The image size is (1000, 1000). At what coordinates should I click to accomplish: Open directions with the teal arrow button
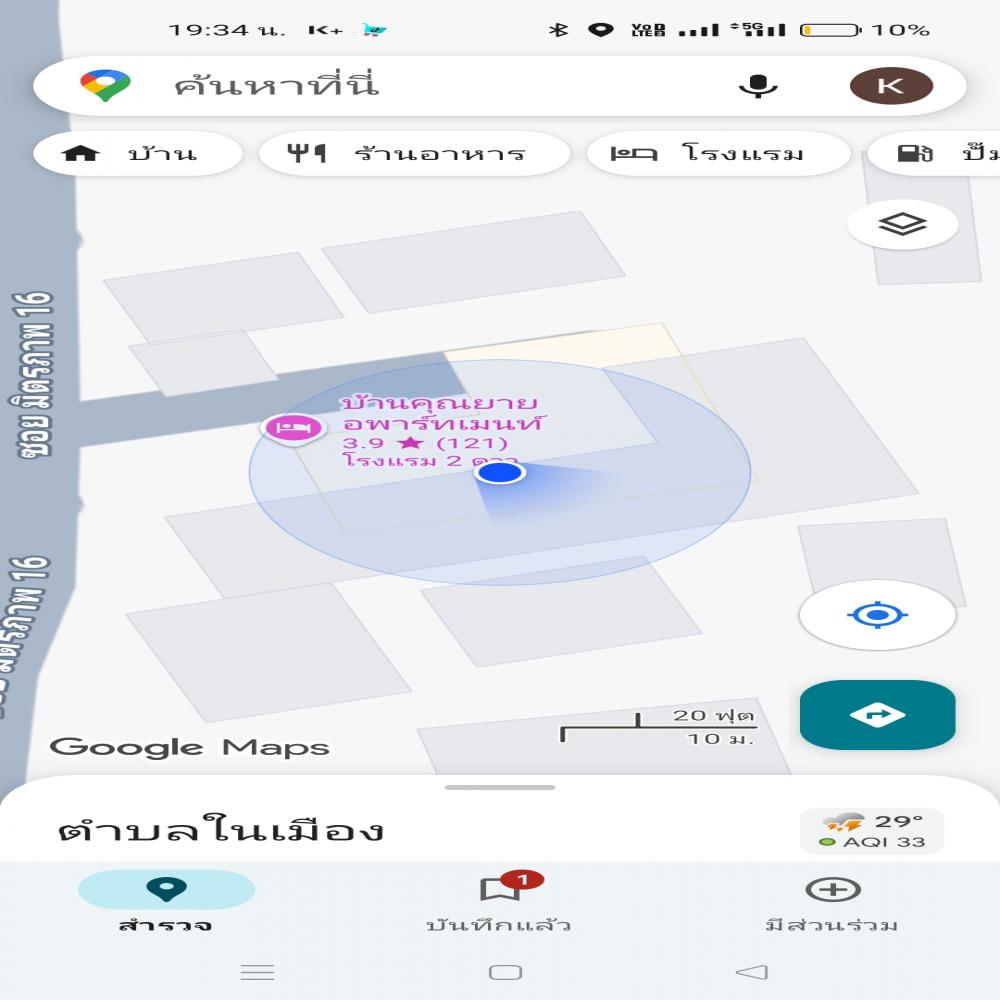(x=877, y=715)
